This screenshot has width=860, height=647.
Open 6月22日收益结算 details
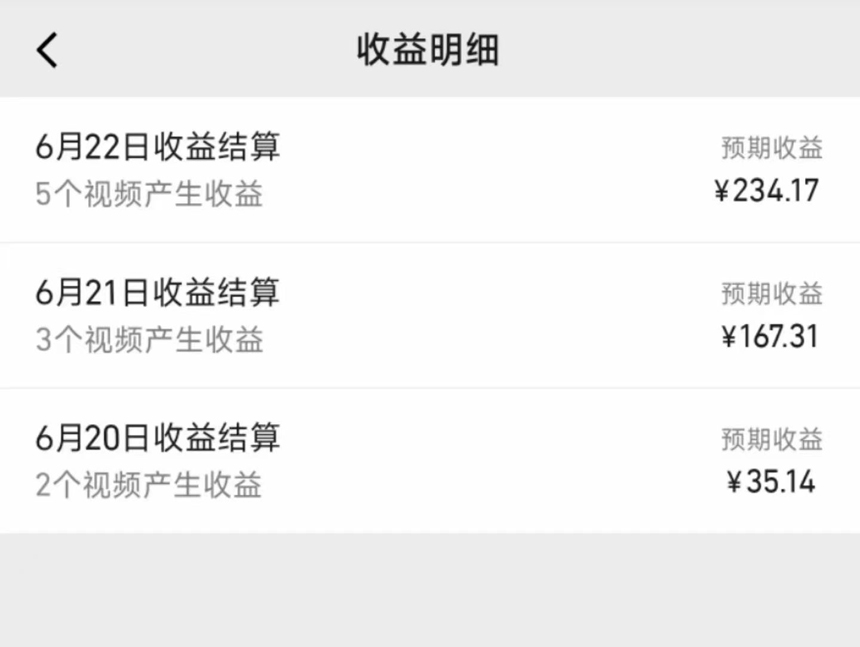pos(429,169)
